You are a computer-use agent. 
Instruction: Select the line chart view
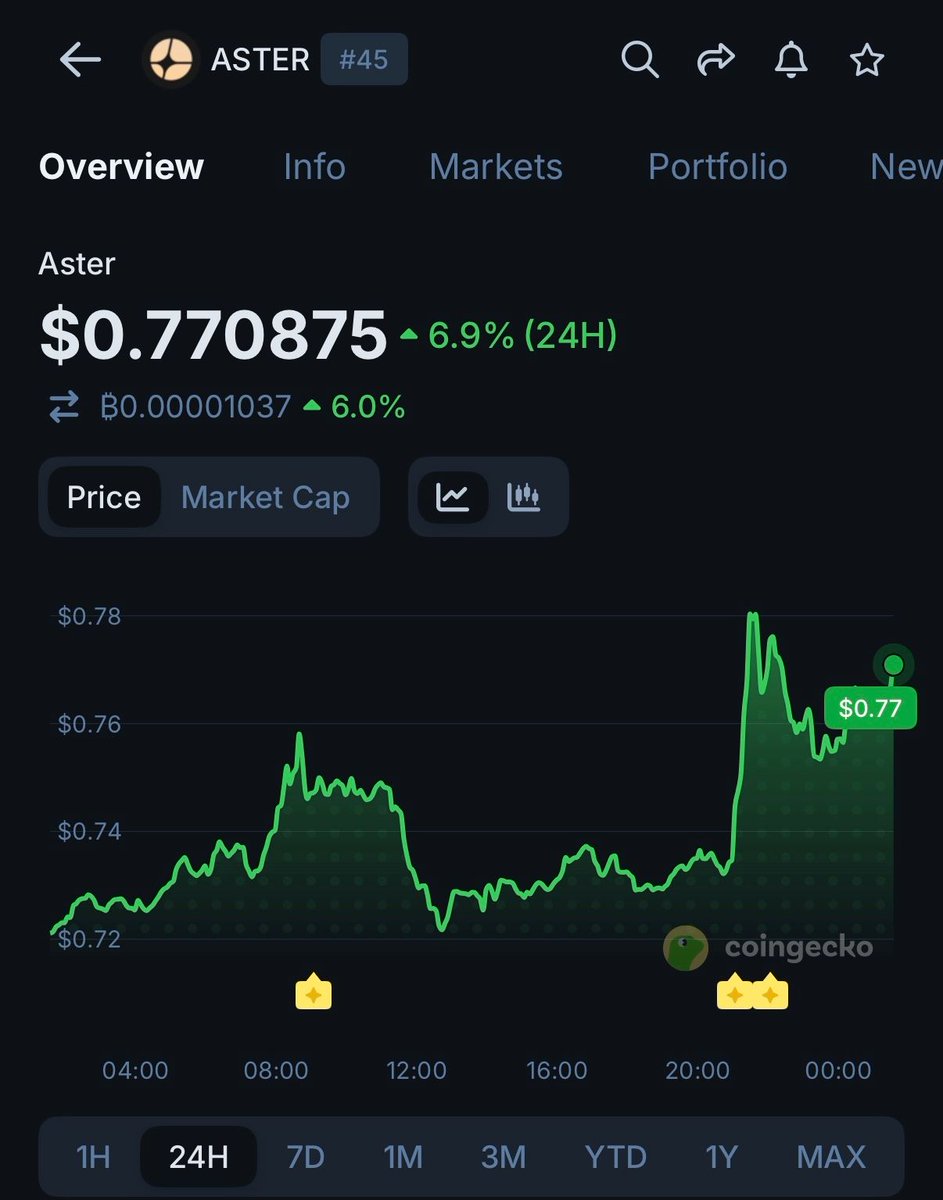(453, 497)
